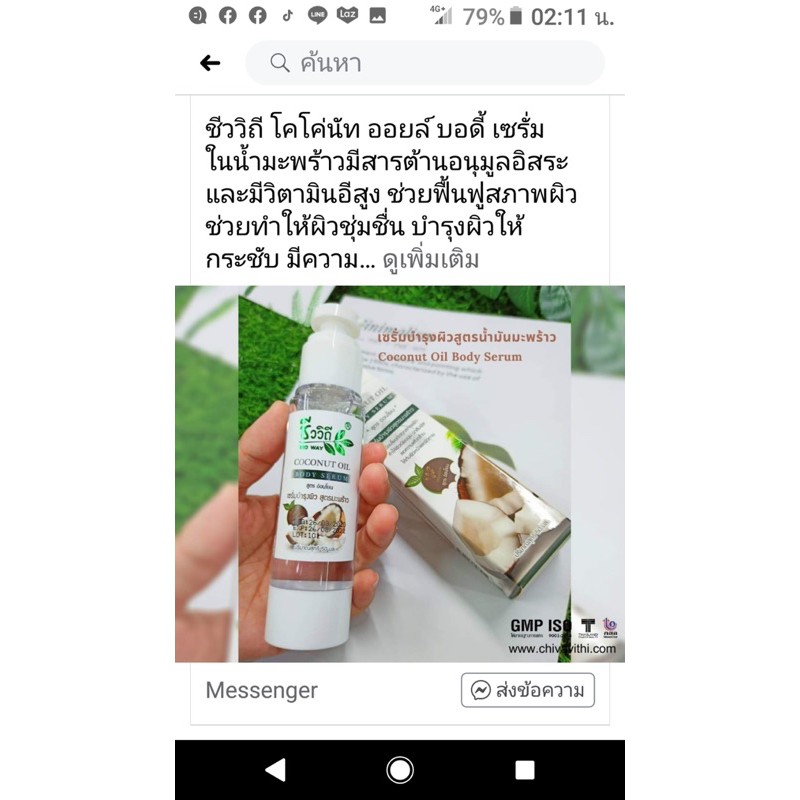Go to the home screen

400,769
